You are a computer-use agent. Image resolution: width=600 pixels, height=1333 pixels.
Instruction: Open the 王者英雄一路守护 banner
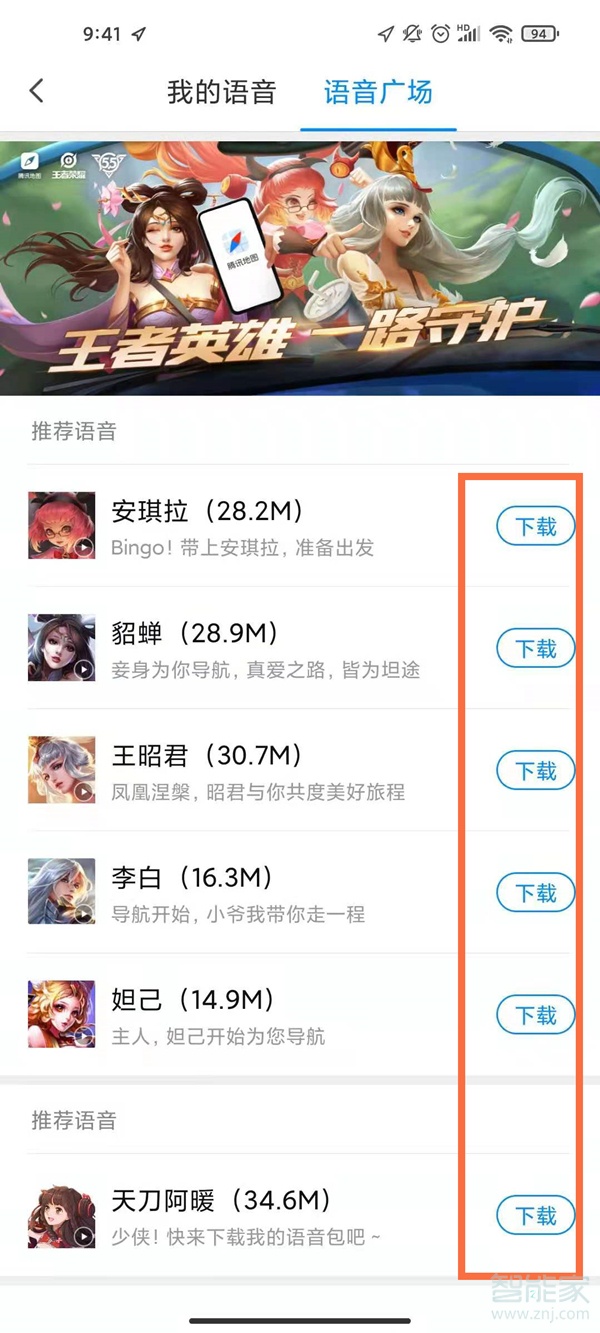click(x=300, y=268)
